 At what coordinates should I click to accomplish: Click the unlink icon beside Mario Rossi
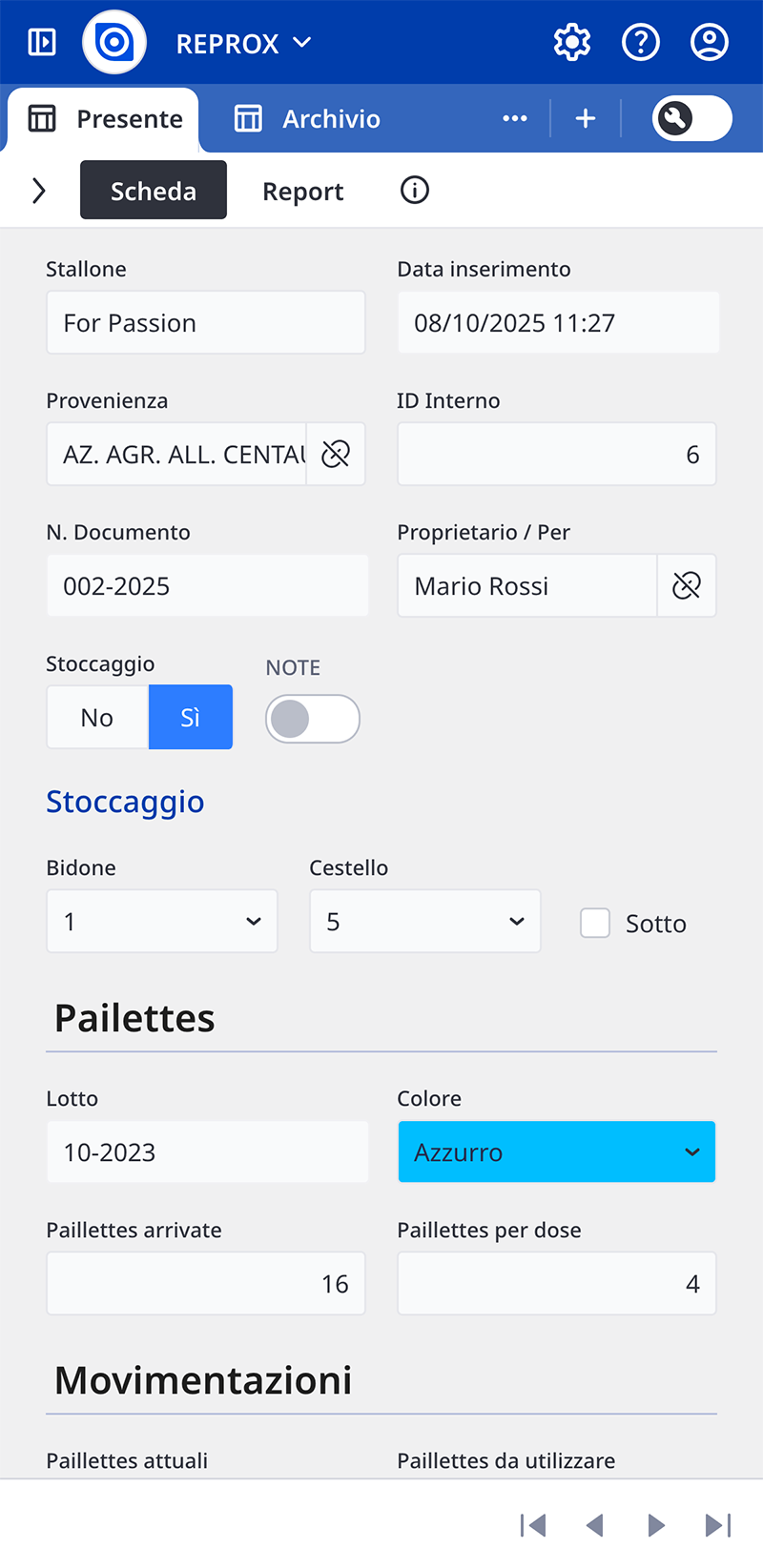tap(687, 585)
